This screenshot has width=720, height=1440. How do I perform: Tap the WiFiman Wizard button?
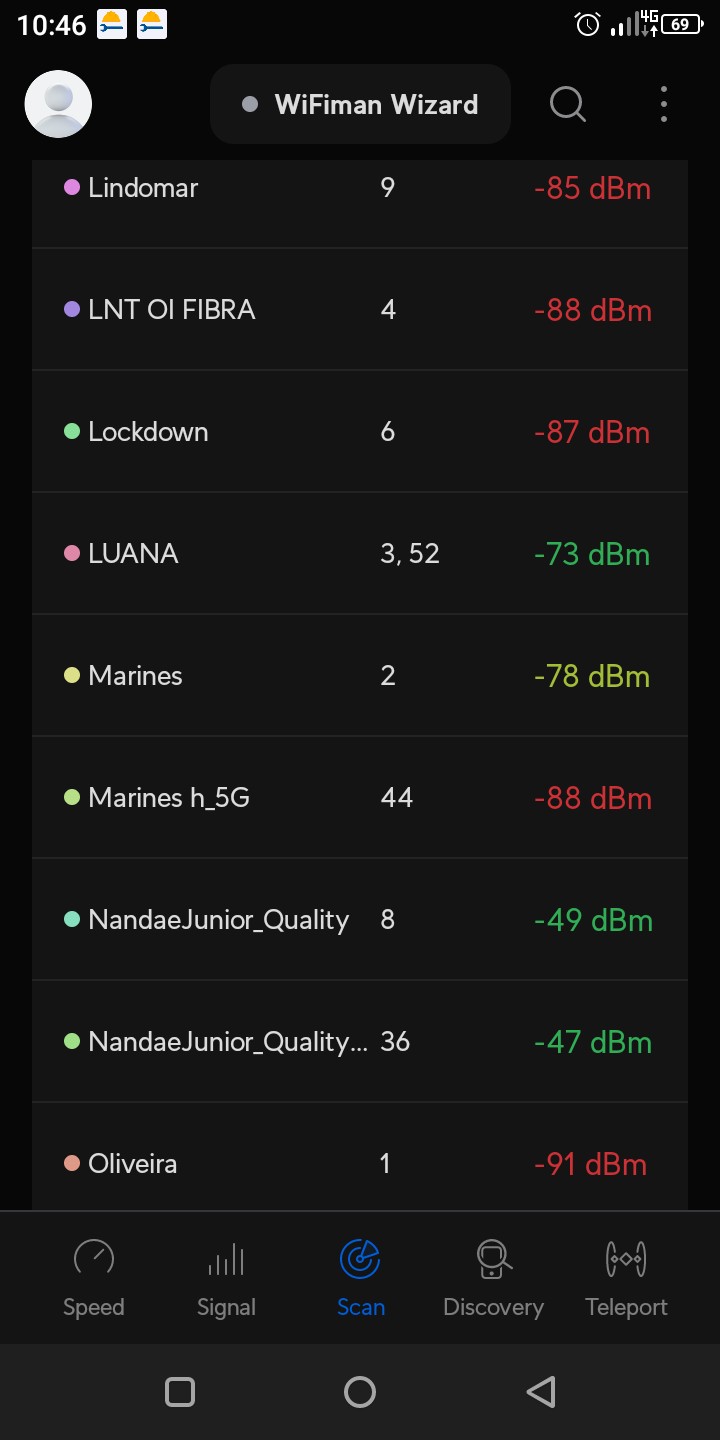pyautogui.click(x=360, y=104)
